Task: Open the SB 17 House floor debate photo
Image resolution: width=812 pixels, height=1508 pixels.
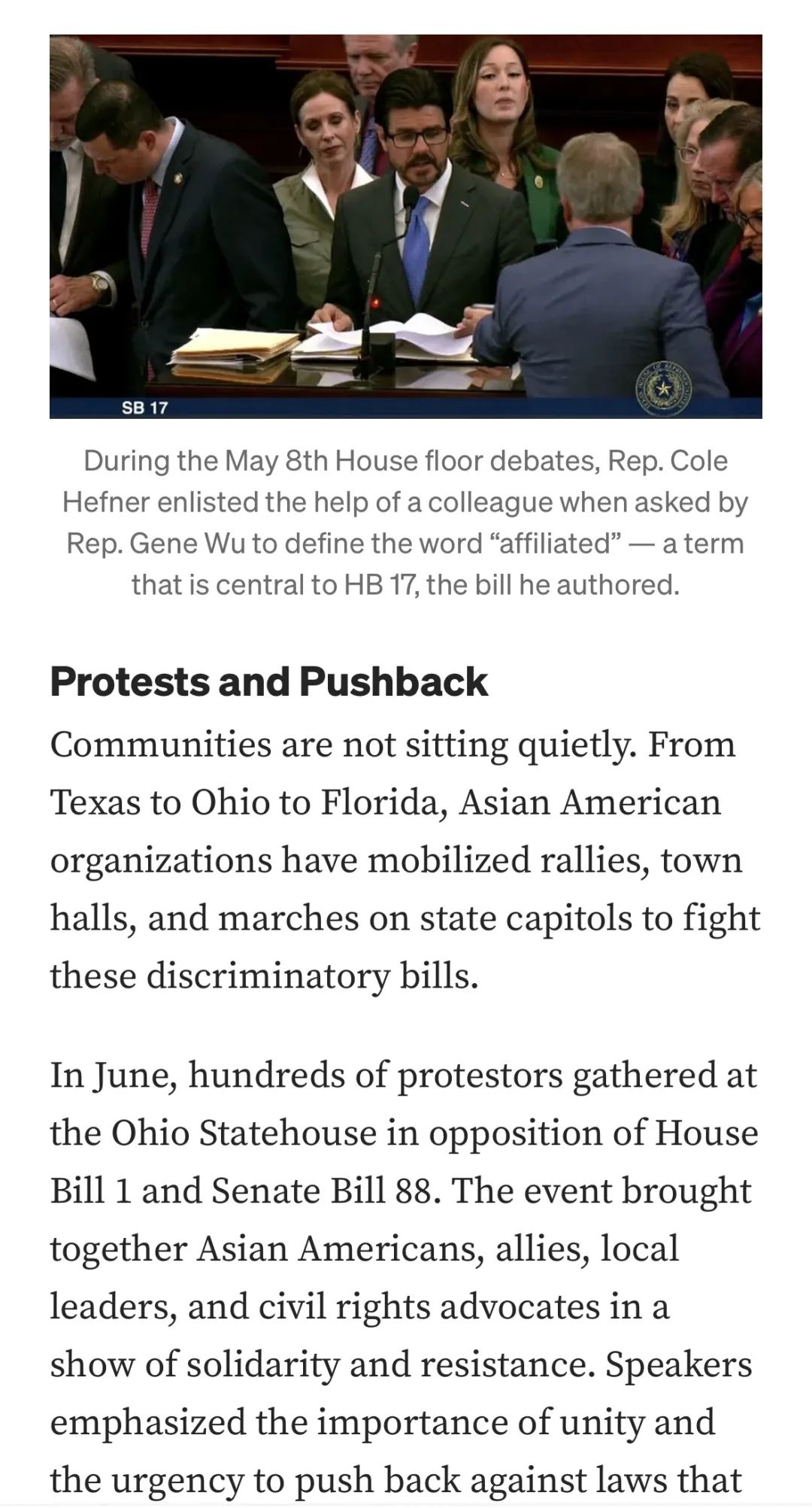Action: coord(406,226)
